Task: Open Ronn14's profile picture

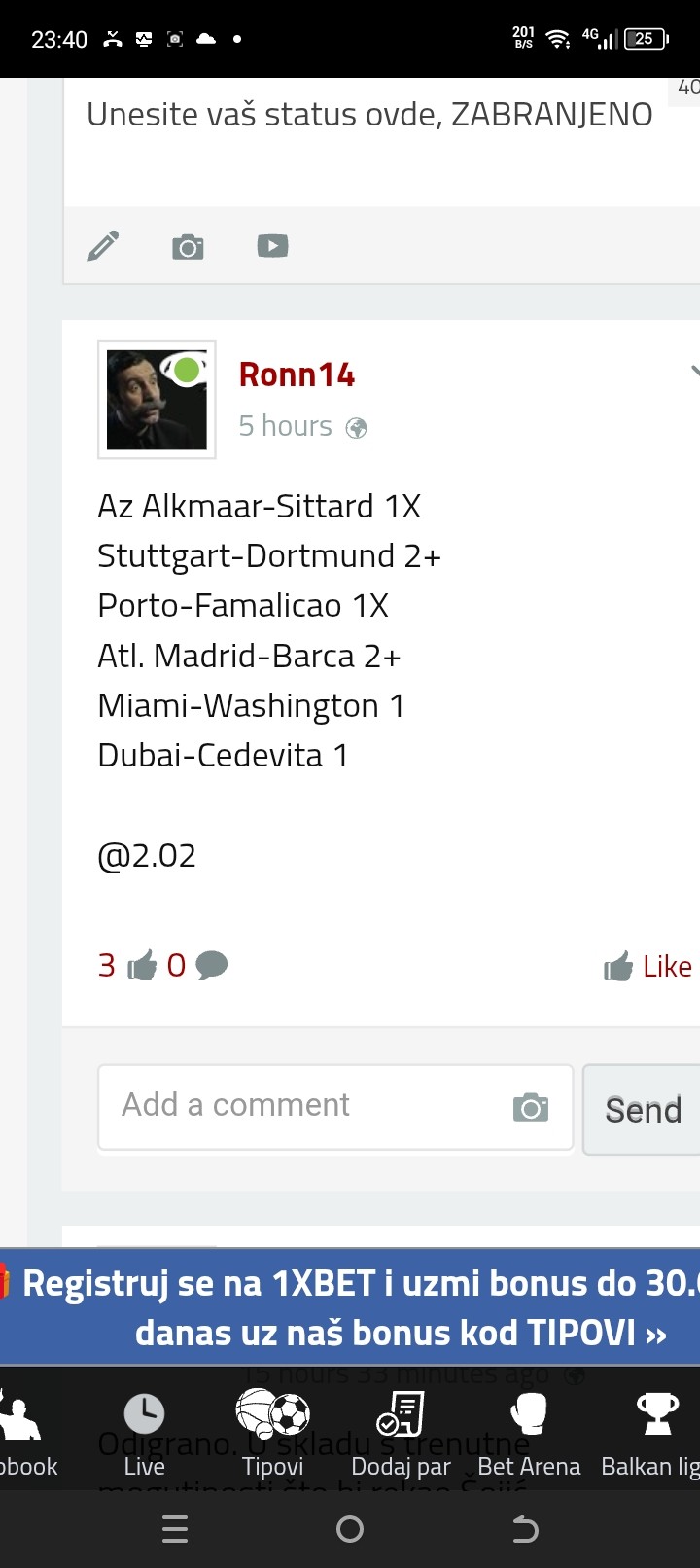Action: tap(157, 400)
